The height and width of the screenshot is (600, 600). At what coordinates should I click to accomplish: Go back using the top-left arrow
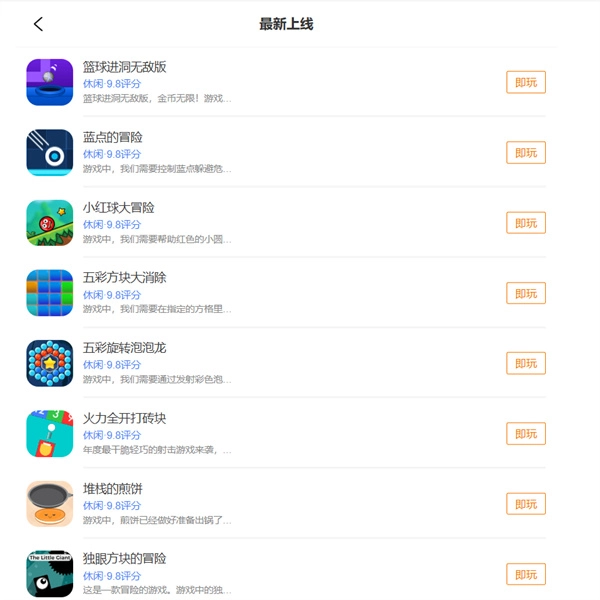coord(38,24)
